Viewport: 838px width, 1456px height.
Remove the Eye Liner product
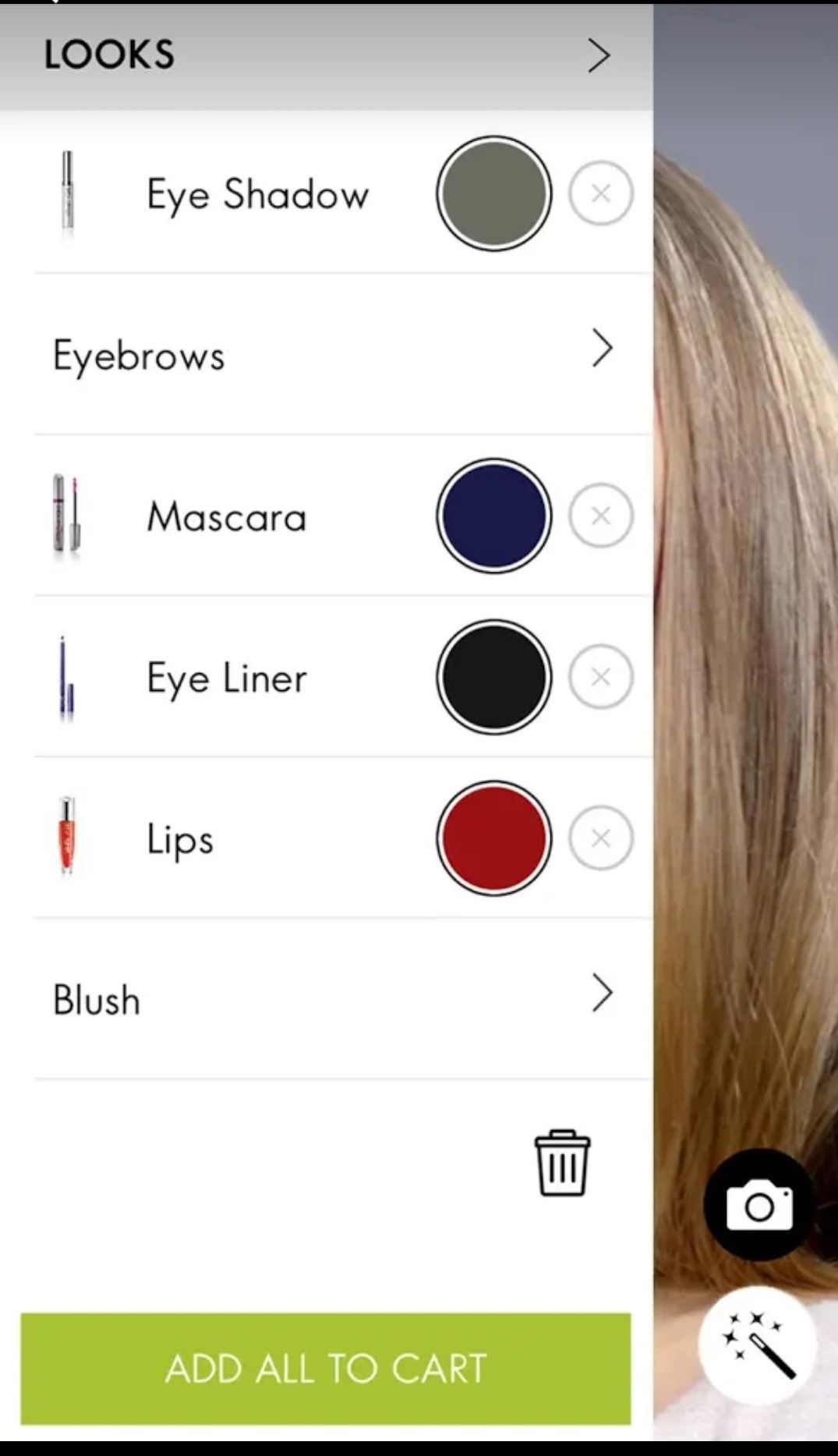coord(600,677)
